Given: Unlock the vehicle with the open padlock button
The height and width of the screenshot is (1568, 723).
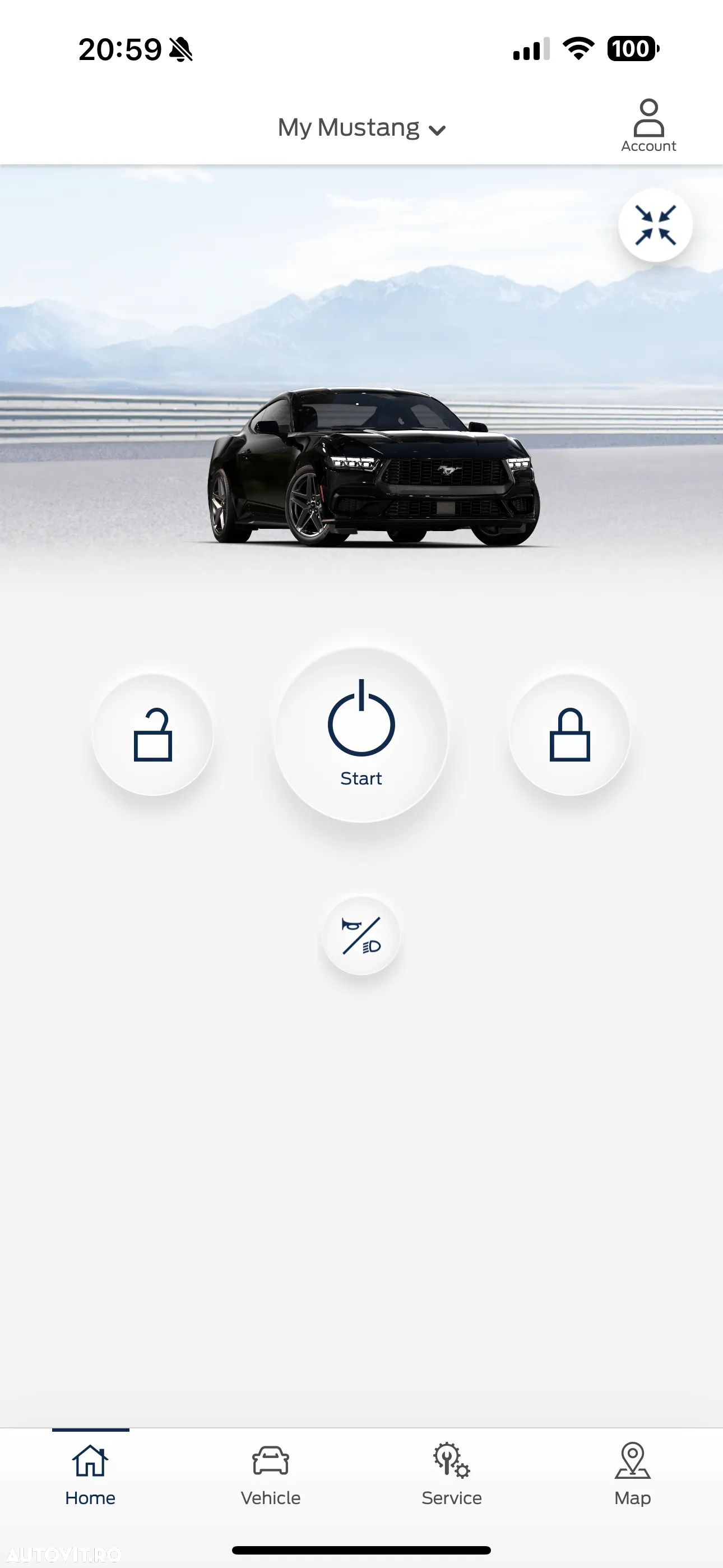Looking at the screenshot, I should [x=153, y=735].
